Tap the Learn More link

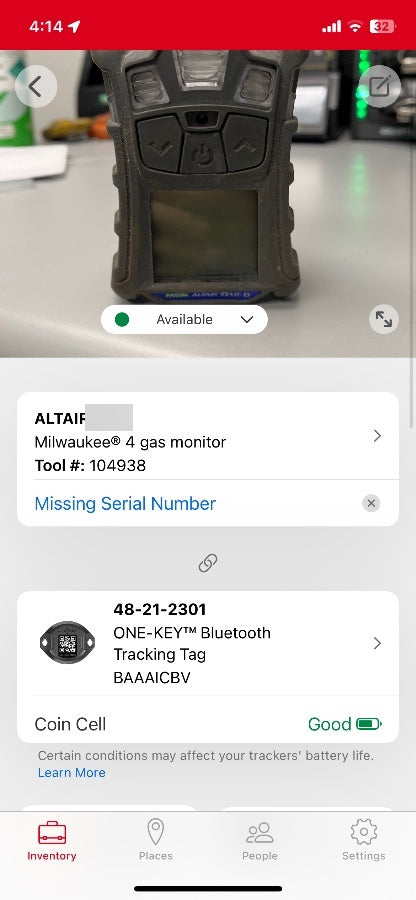click(72, 773)
